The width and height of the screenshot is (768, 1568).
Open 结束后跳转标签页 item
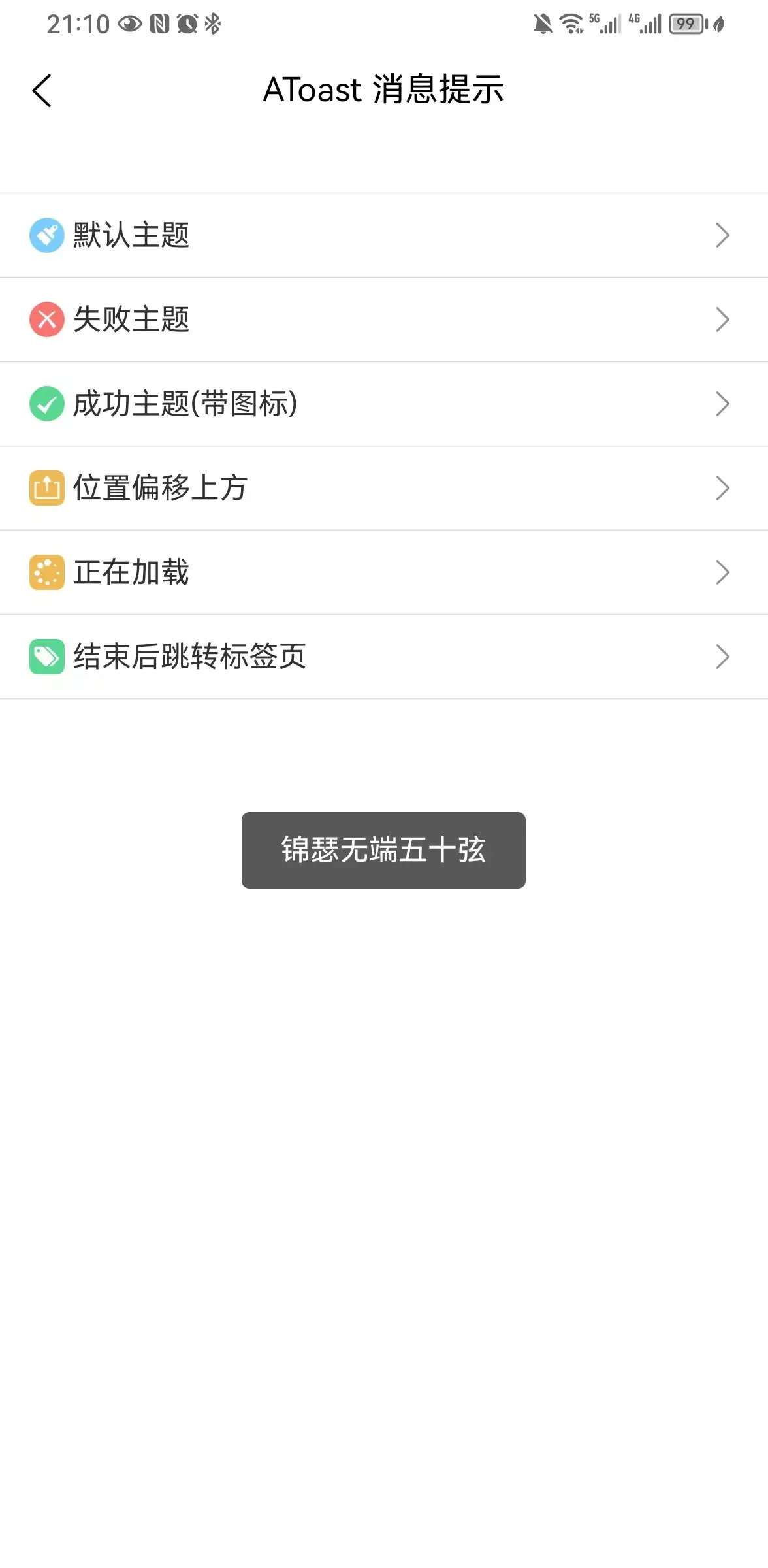pos(384,657)
